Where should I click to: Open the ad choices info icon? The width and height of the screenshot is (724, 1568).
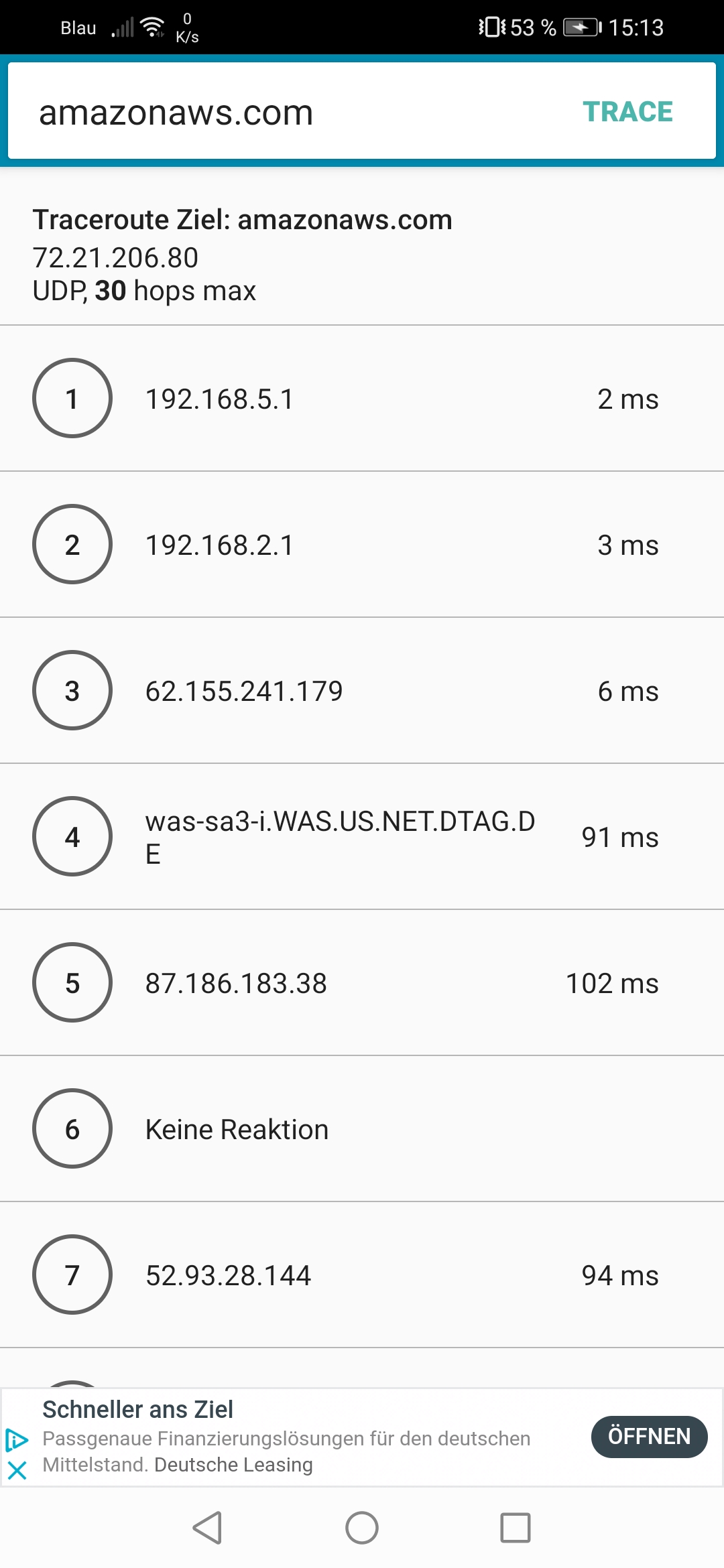point(17,1440)
